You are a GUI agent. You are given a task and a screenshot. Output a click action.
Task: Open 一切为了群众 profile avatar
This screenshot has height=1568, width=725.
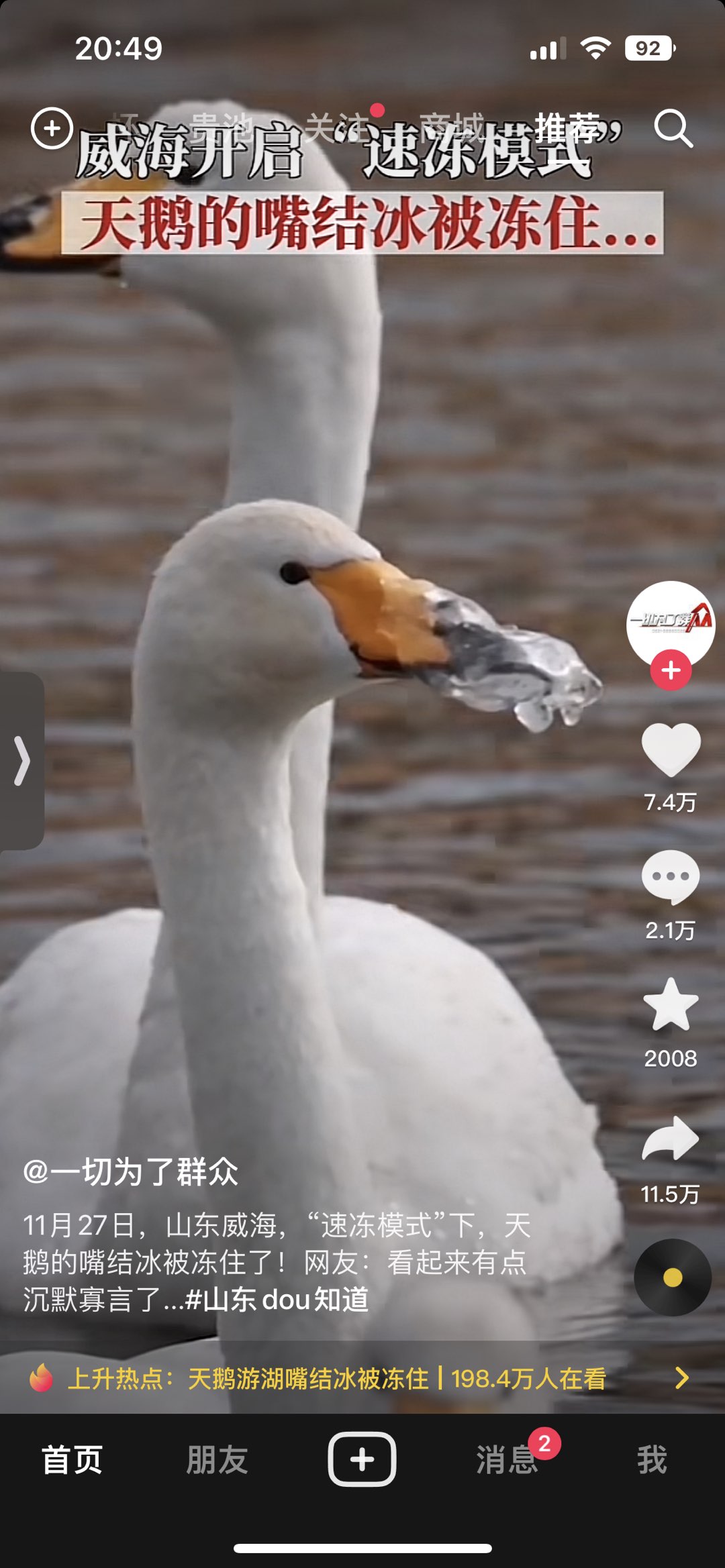[x=670, y=623]
